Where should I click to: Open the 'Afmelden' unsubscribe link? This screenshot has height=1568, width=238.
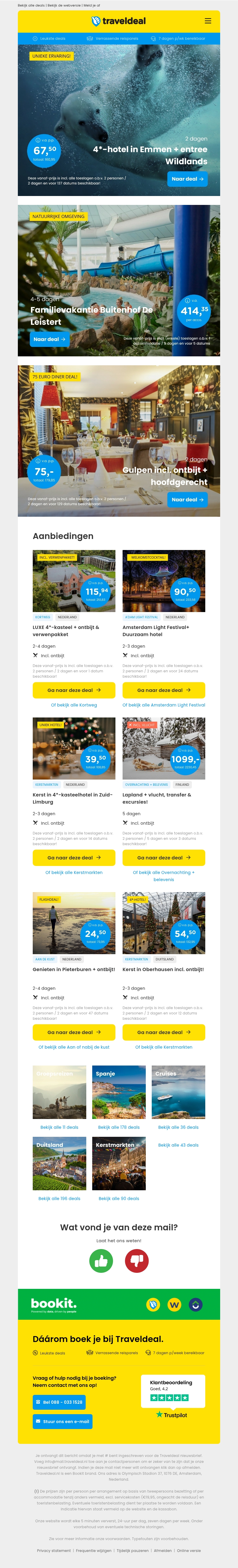click(x=162, y=1550)
